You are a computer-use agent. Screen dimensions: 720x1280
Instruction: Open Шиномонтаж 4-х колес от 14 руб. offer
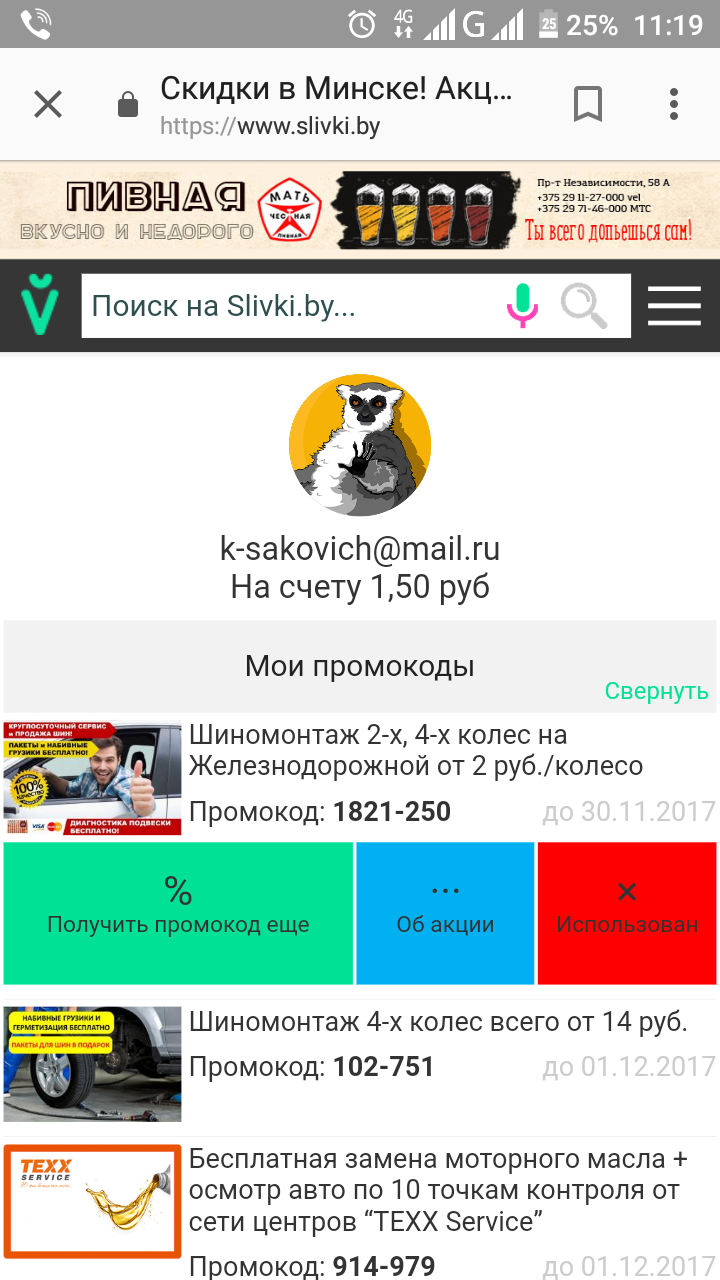point(438,1022)
